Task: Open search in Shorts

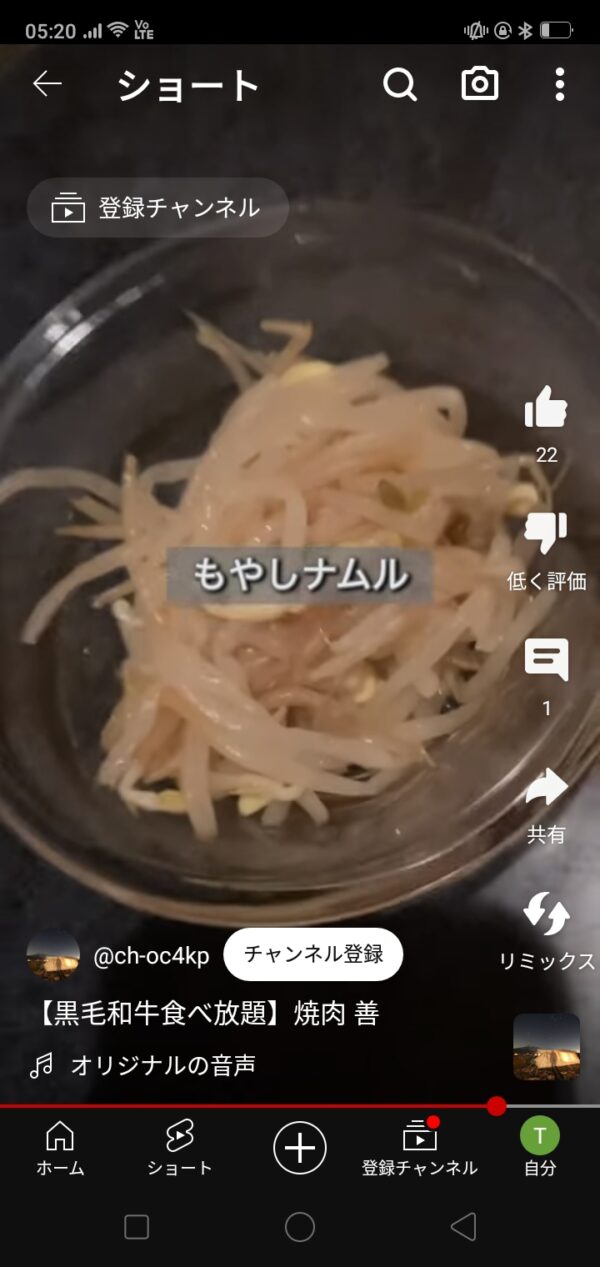Action: (399, 85)
